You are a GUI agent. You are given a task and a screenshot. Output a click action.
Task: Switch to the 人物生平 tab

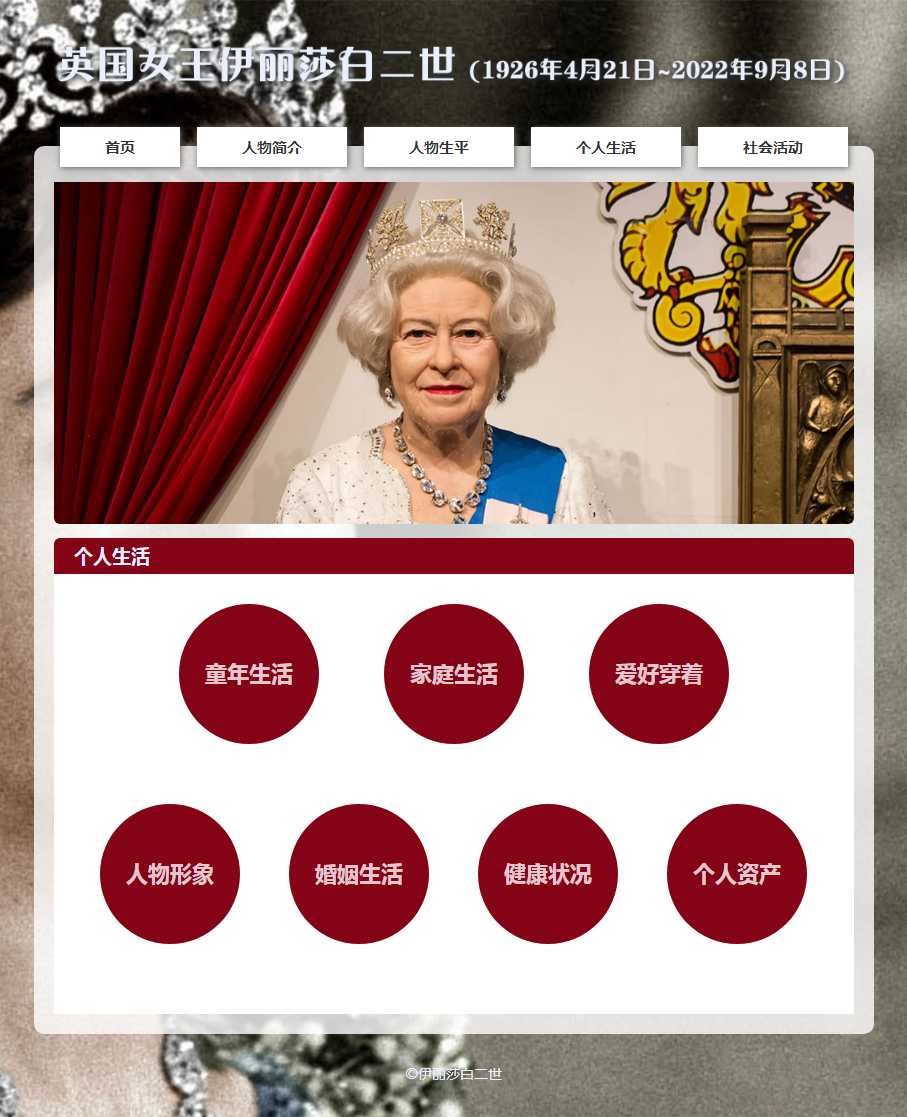[438, 147]
